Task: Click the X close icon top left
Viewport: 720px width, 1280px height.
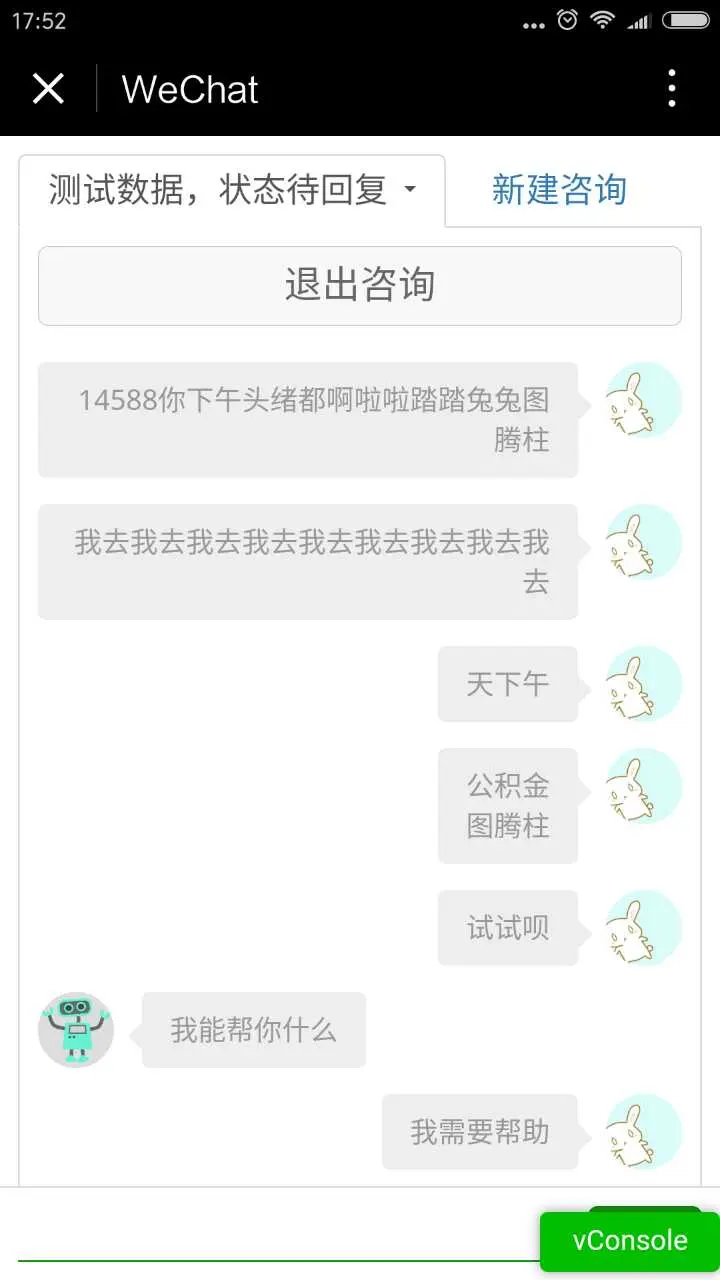Action: coord(48,88)
